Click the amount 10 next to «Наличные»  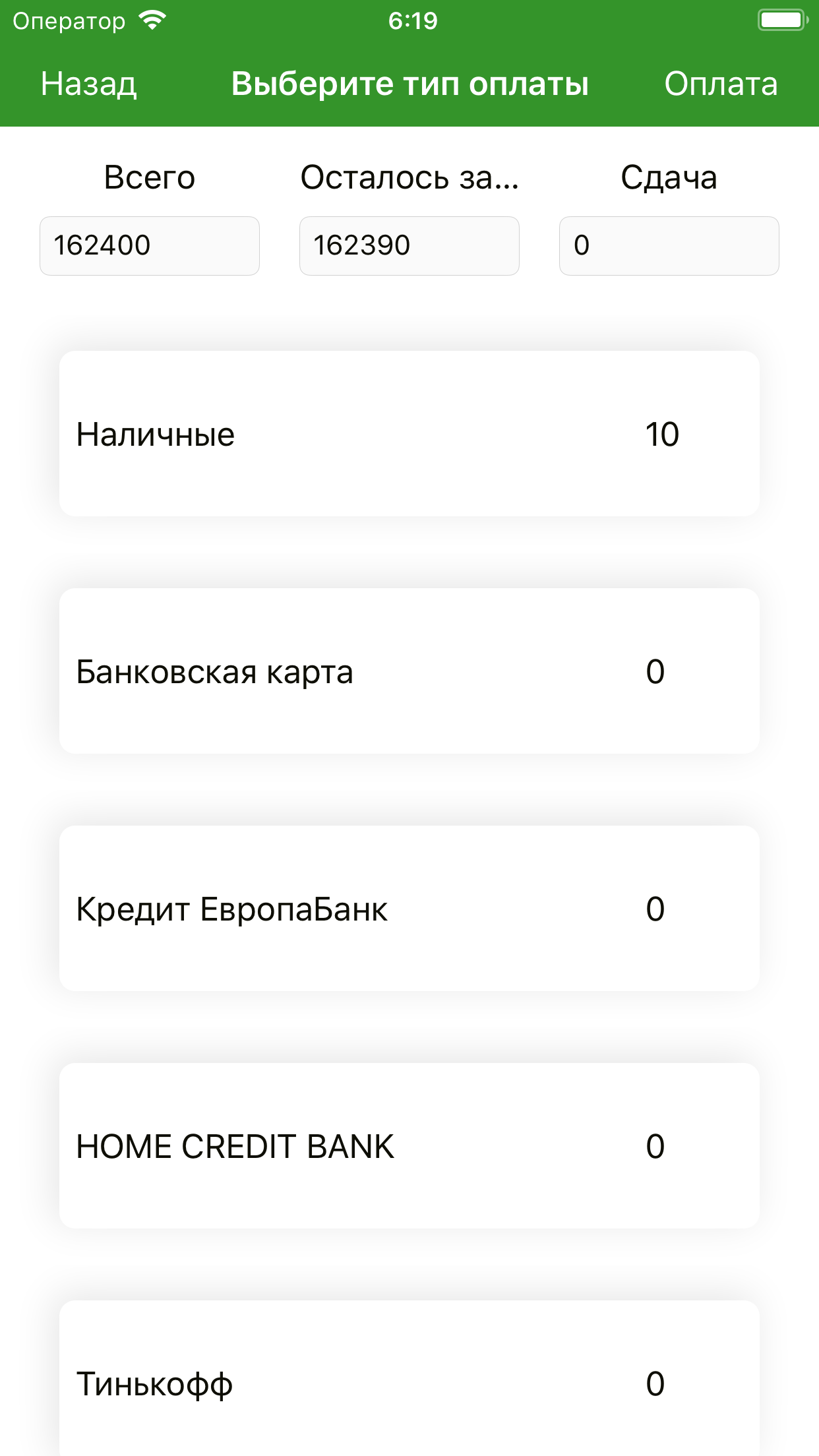(x=663, y=434)
